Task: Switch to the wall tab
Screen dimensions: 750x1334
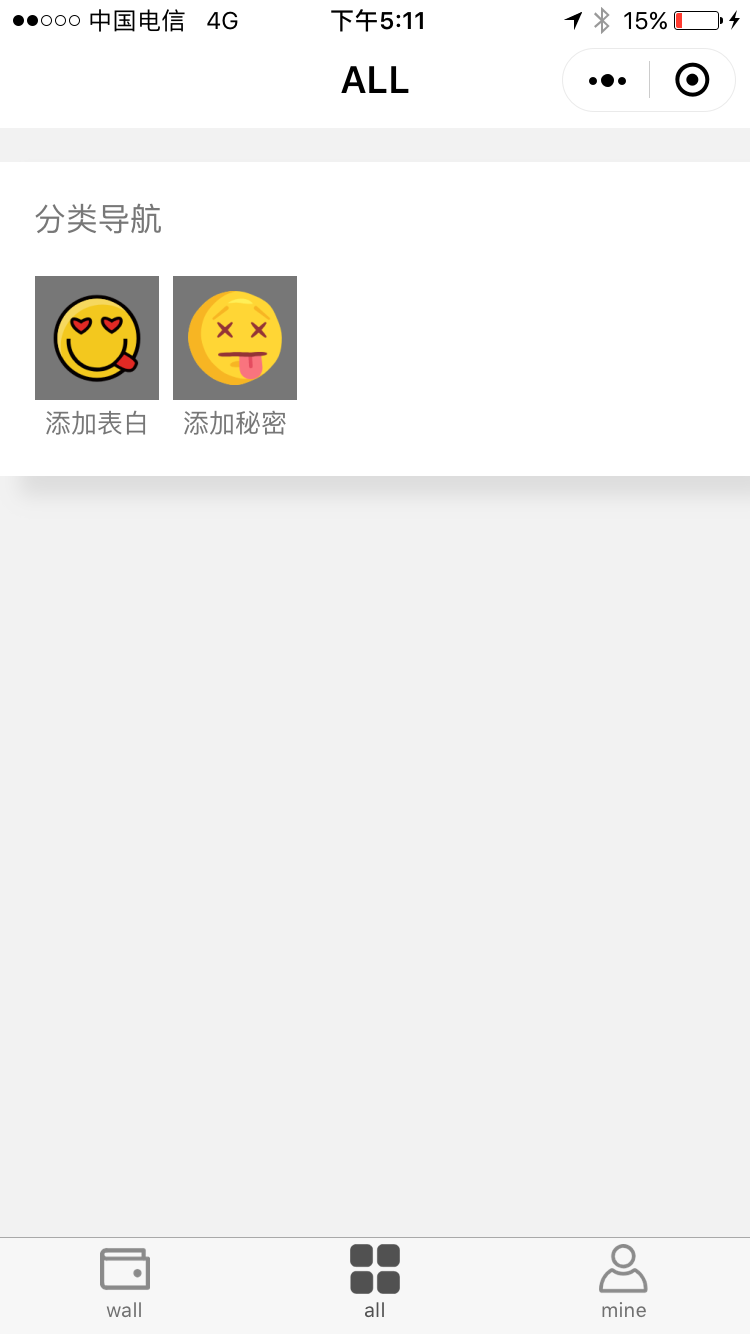Action: 125,1282
